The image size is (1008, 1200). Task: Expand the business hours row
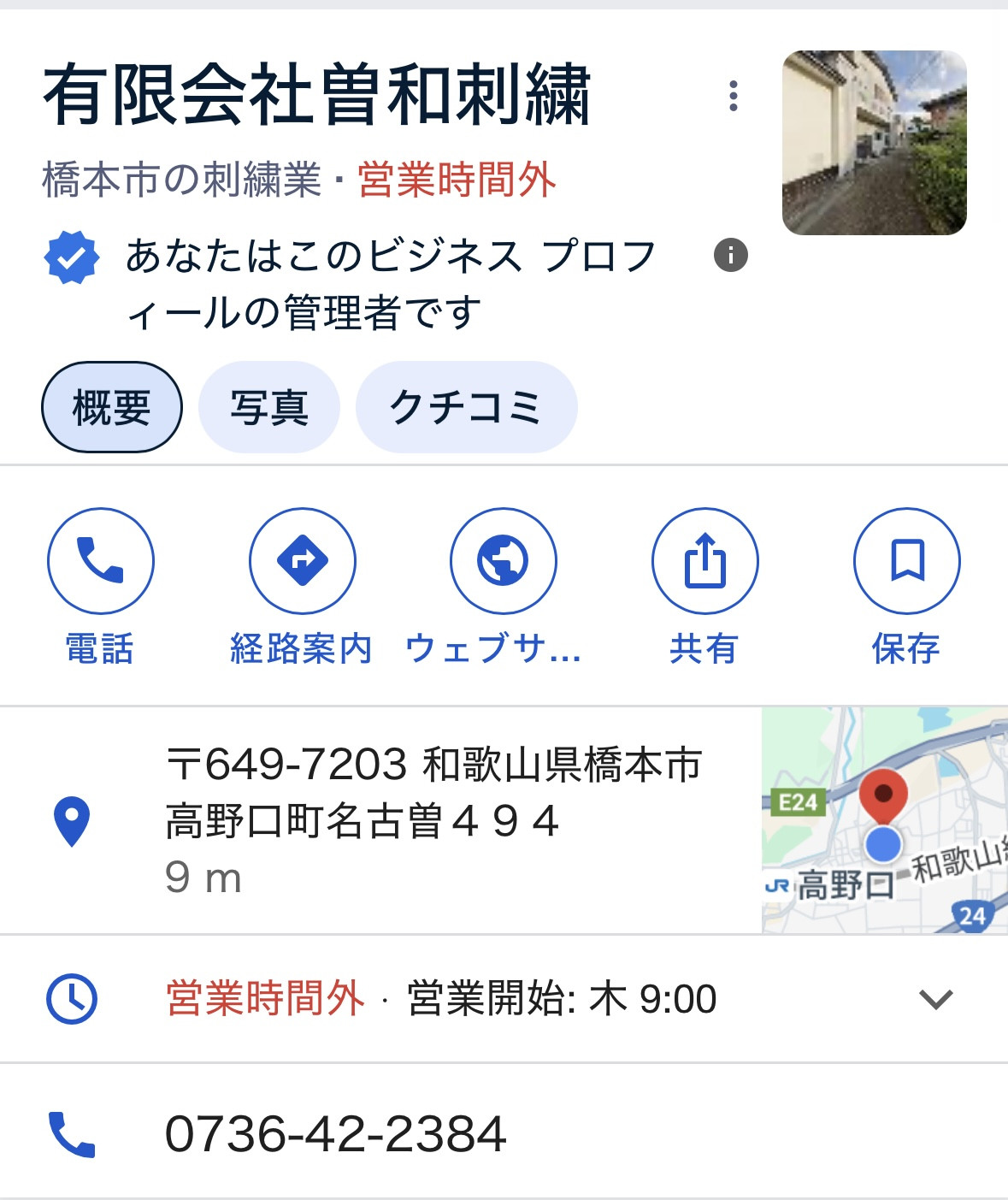(504, 999)
